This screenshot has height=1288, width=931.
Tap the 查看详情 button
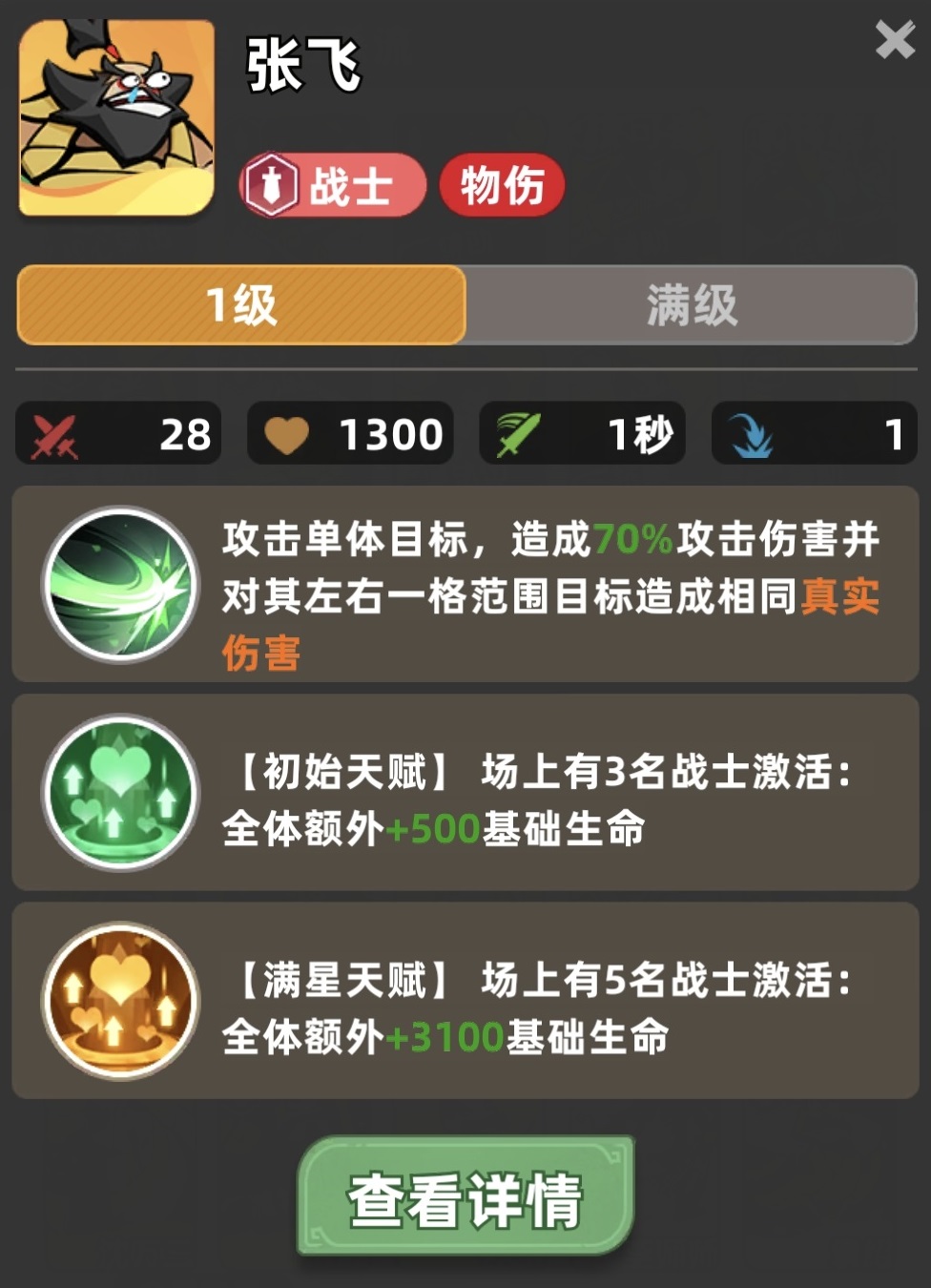(x=465, y=1197)
